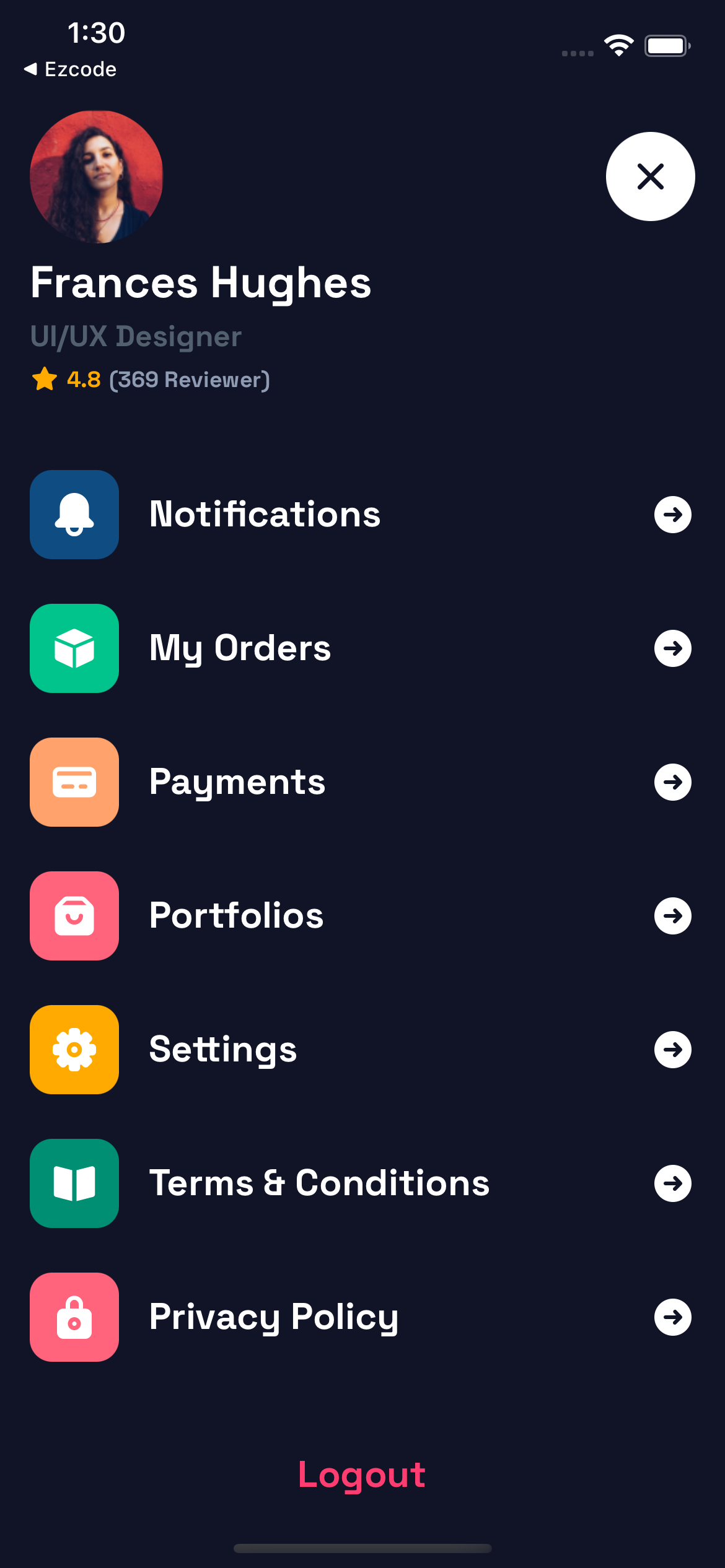
Task: Select the My Orders box icon
Action: [74, 648]
